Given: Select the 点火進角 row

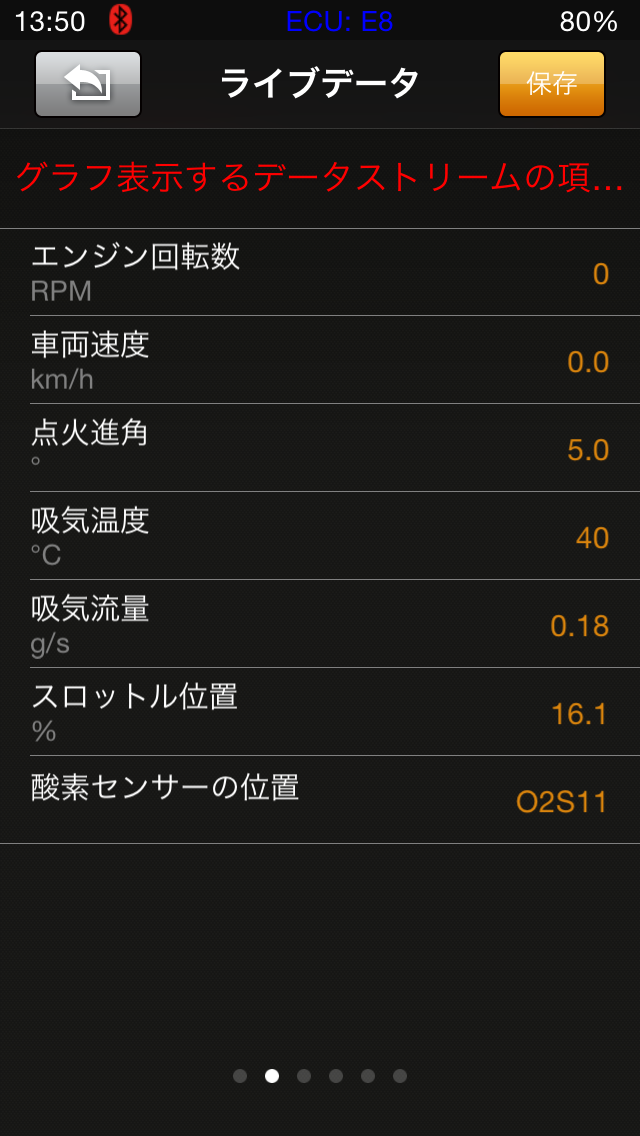Looking at the screenshot, I should 320,448.
